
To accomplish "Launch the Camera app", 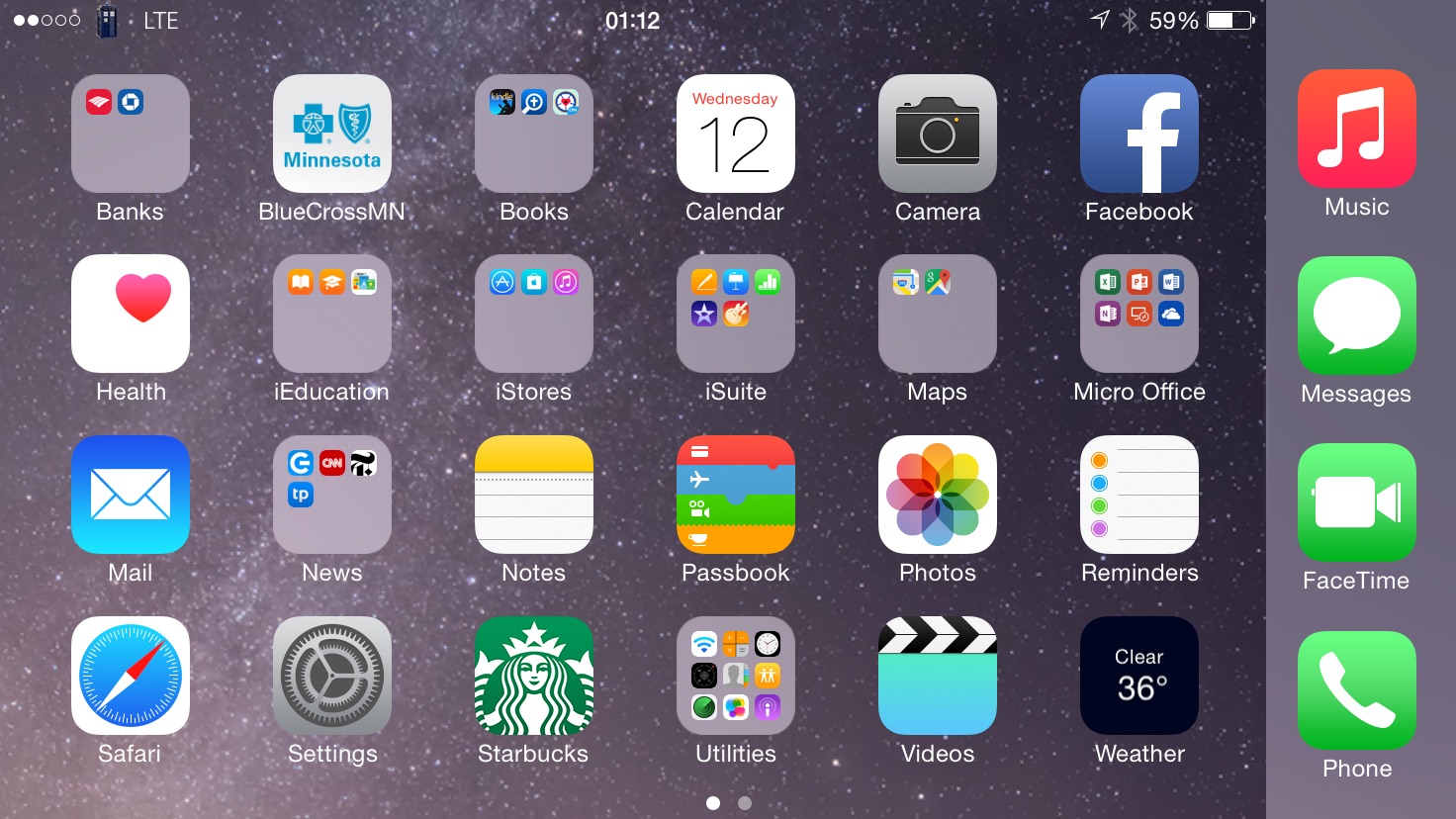I will click(938, 134).
